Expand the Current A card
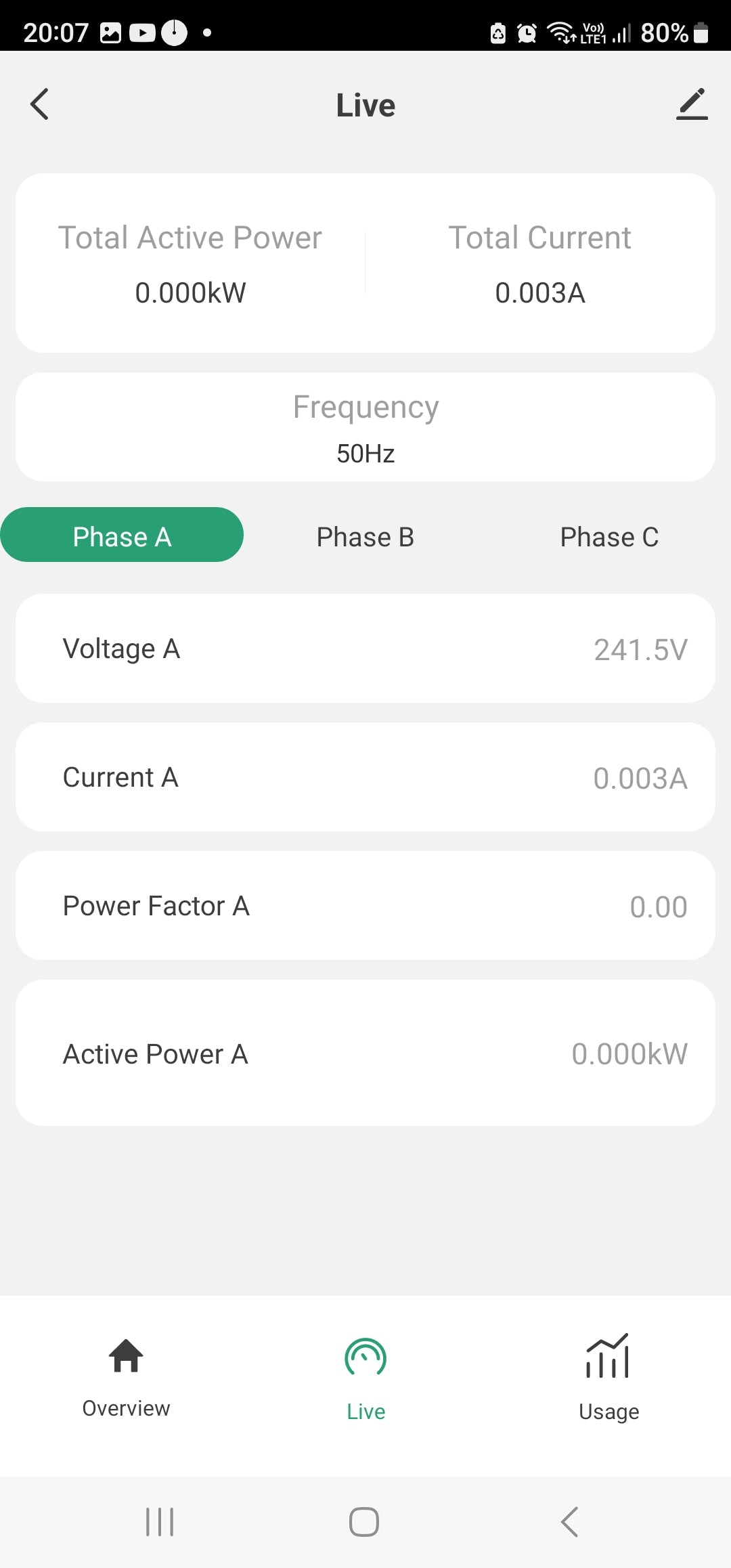Image resolution: width=731 pixels, height=1568 pixels. click(365, 777)
